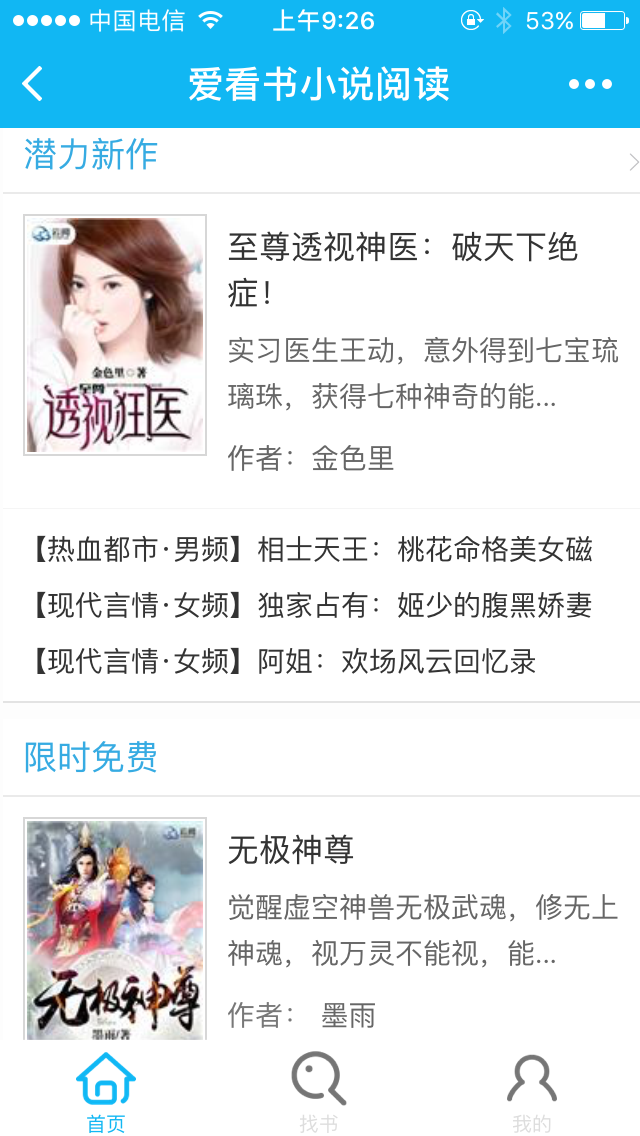640x1136 pixels.
Task: Open 独家占有:姬少的腹黑娇妻 listing
Action: (x=312, y=605)
